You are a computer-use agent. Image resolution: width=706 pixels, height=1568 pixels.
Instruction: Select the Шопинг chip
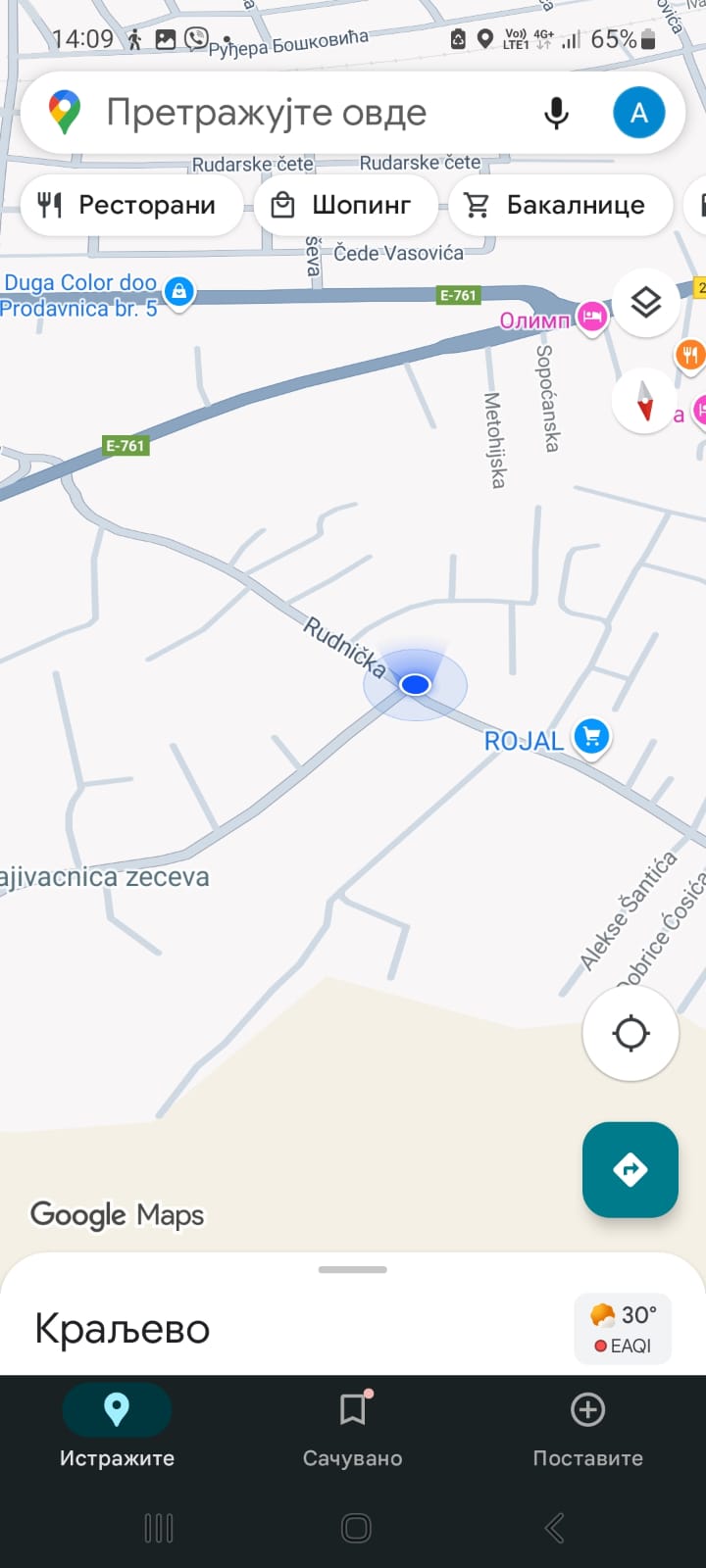click(x=346, y=205)
